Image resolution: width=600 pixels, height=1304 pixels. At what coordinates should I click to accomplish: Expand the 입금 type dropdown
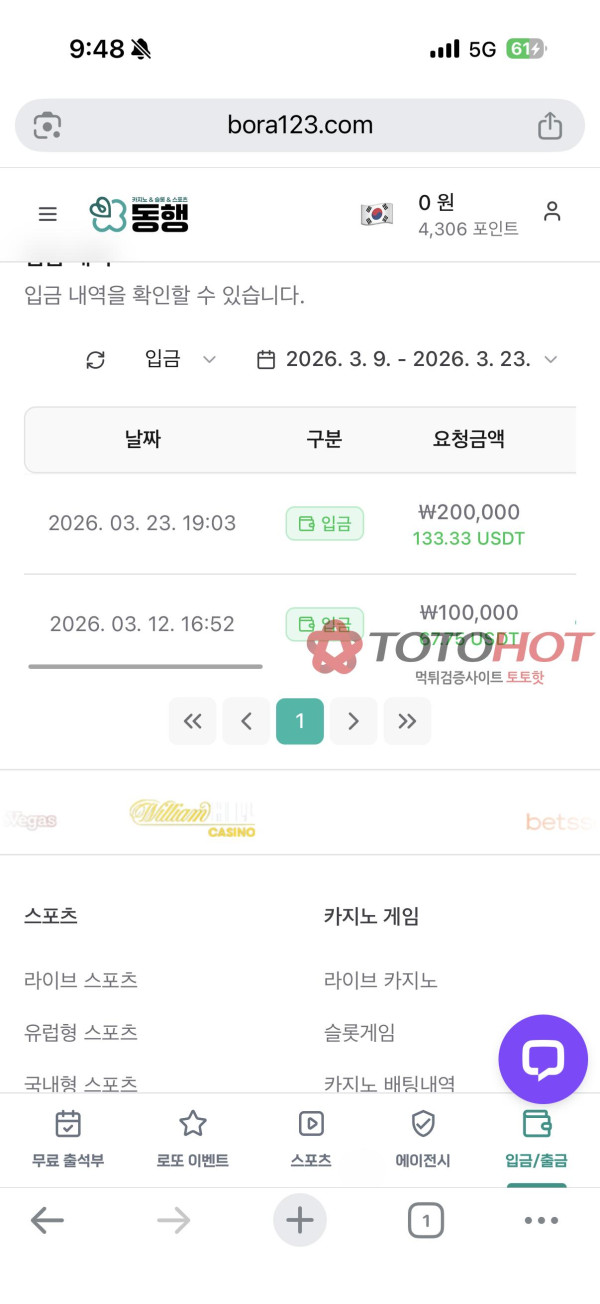tap(180, 360)
